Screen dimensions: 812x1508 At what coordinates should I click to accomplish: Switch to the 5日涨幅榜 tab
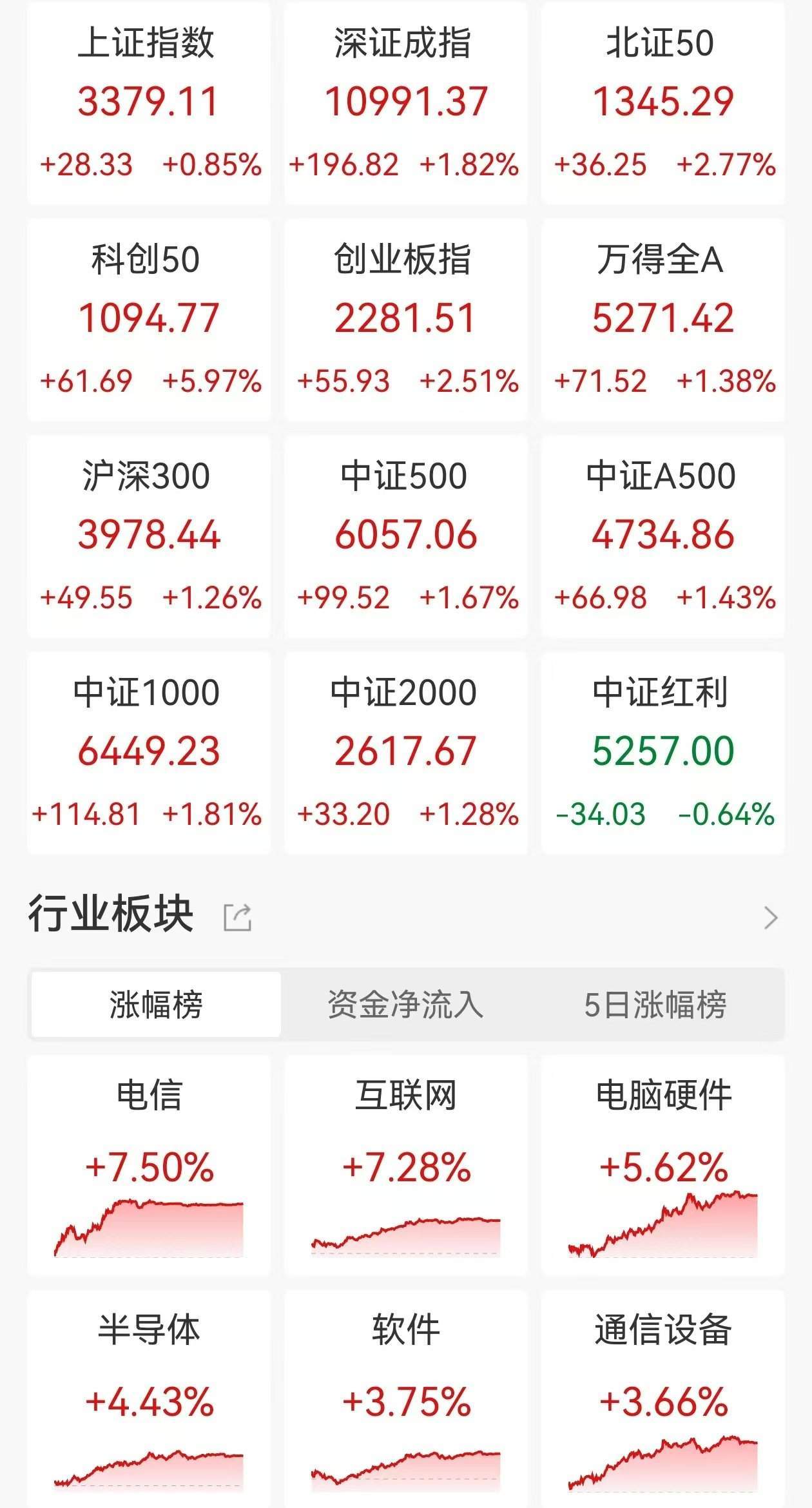click(x=655, y=1005)
